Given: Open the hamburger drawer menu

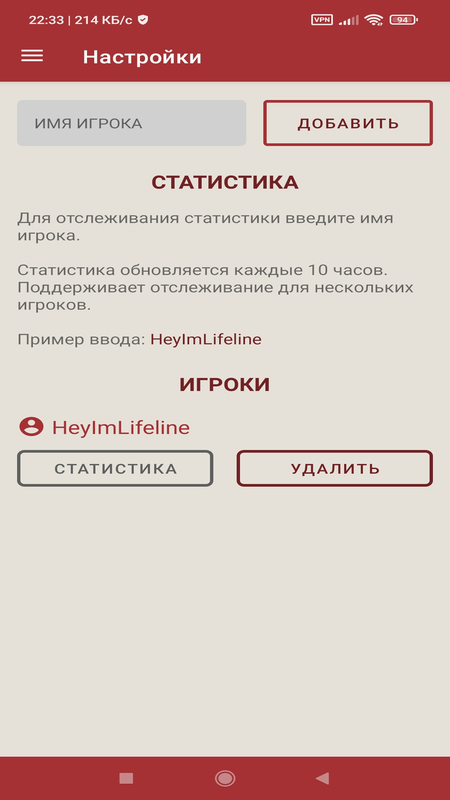Looking at the screenshot, I should [x=32, y=56].
